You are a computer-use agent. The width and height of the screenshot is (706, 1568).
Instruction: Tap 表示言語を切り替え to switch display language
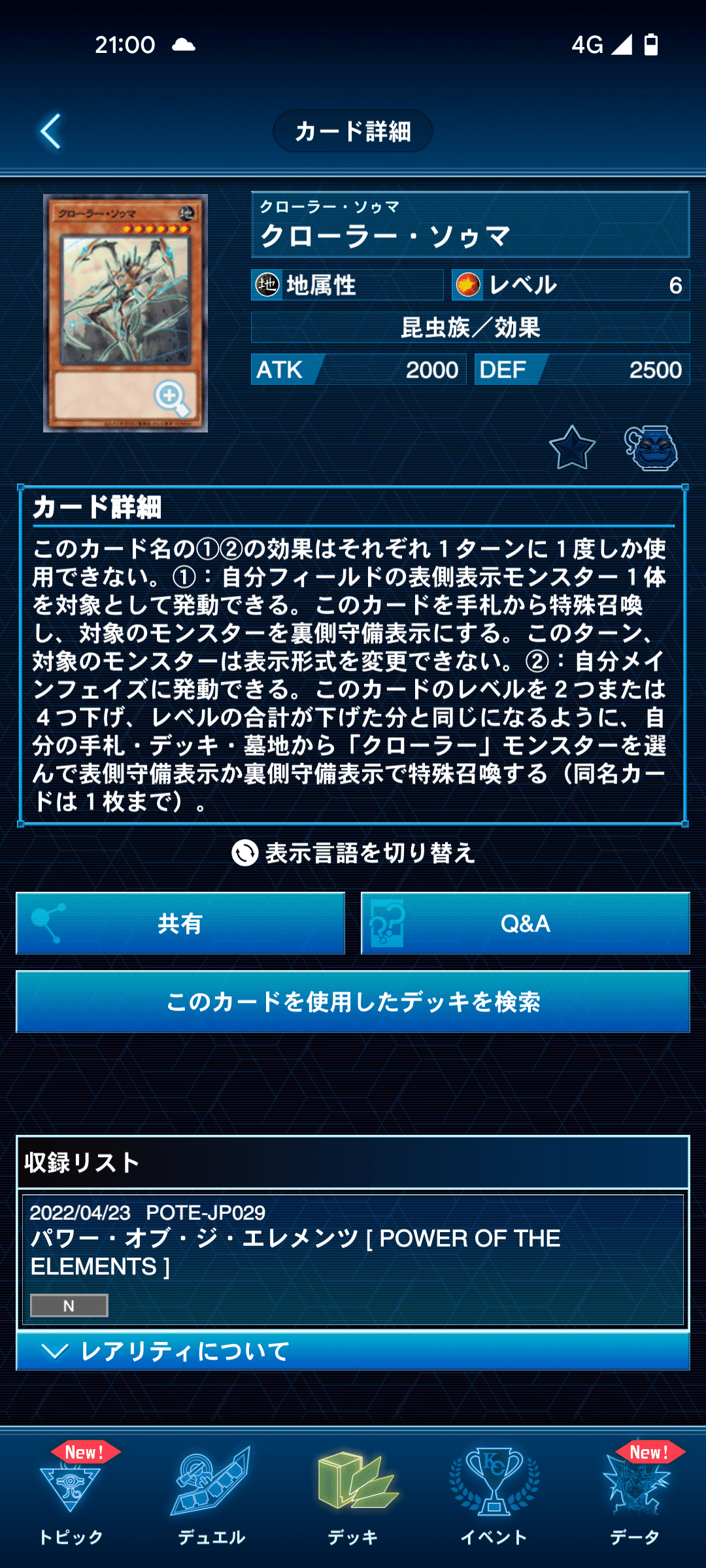(x=353, y=853)
